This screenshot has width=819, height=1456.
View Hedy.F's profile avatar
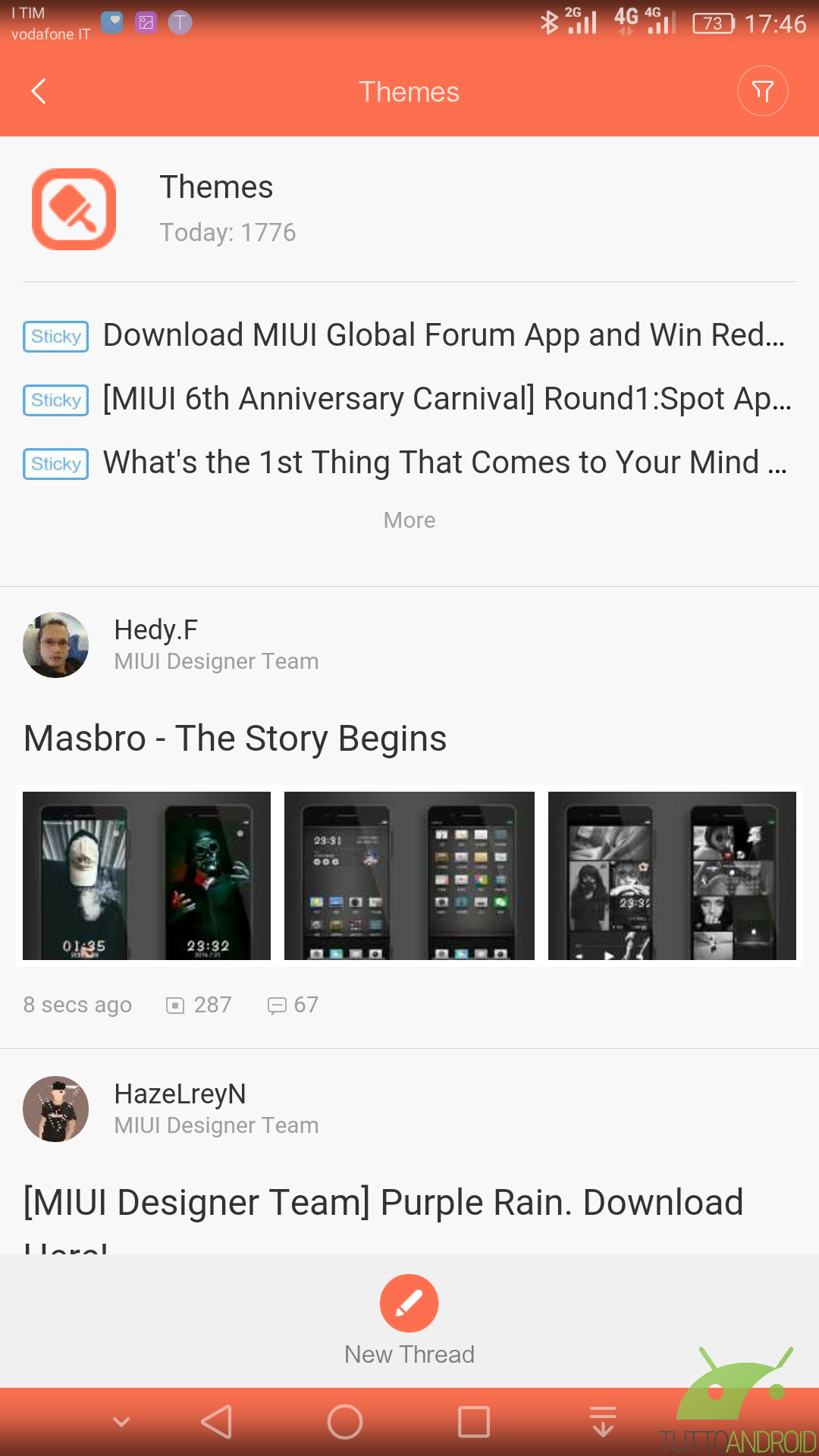tap(55, 645)
